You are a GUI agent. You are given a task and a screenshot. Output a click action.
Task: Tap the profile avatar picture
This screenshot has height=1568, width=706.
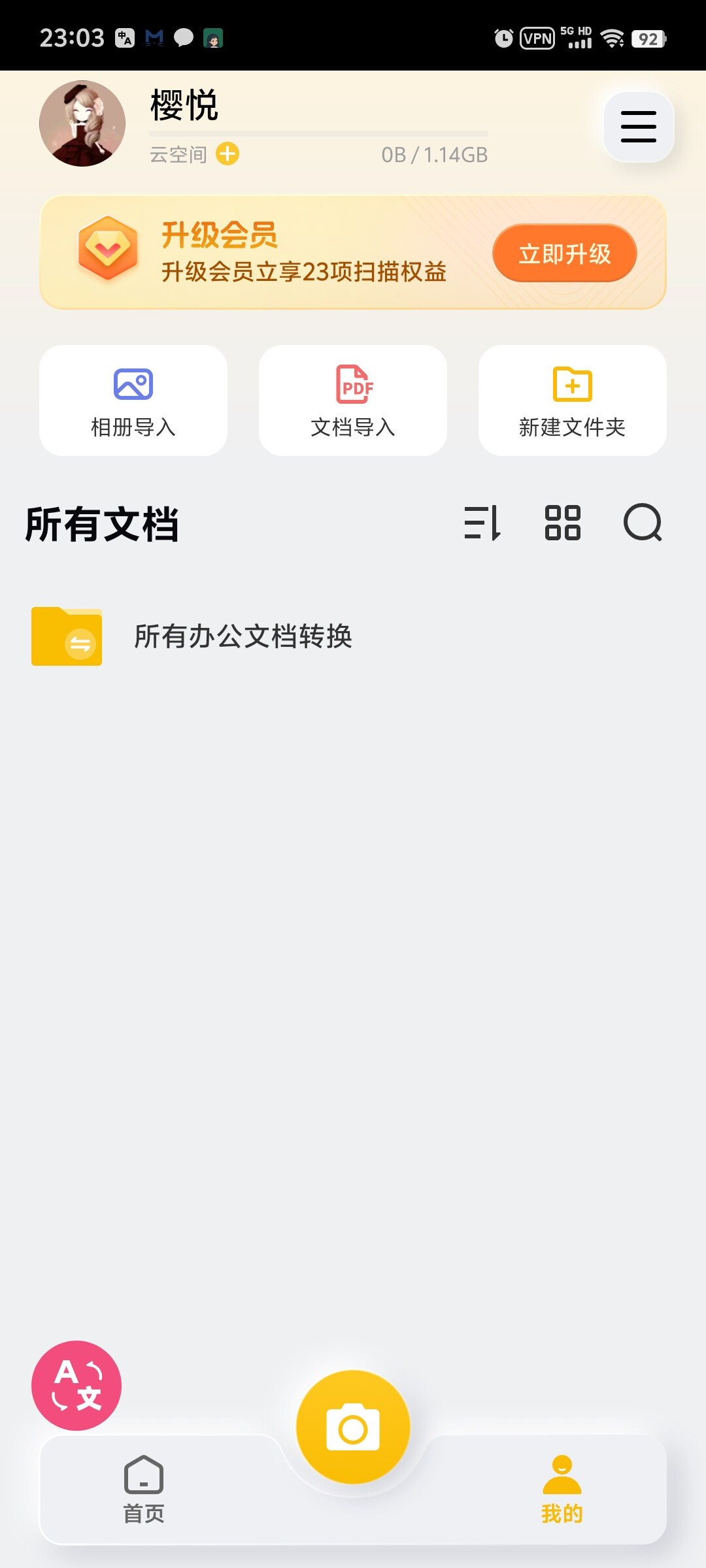coord(82,123)
